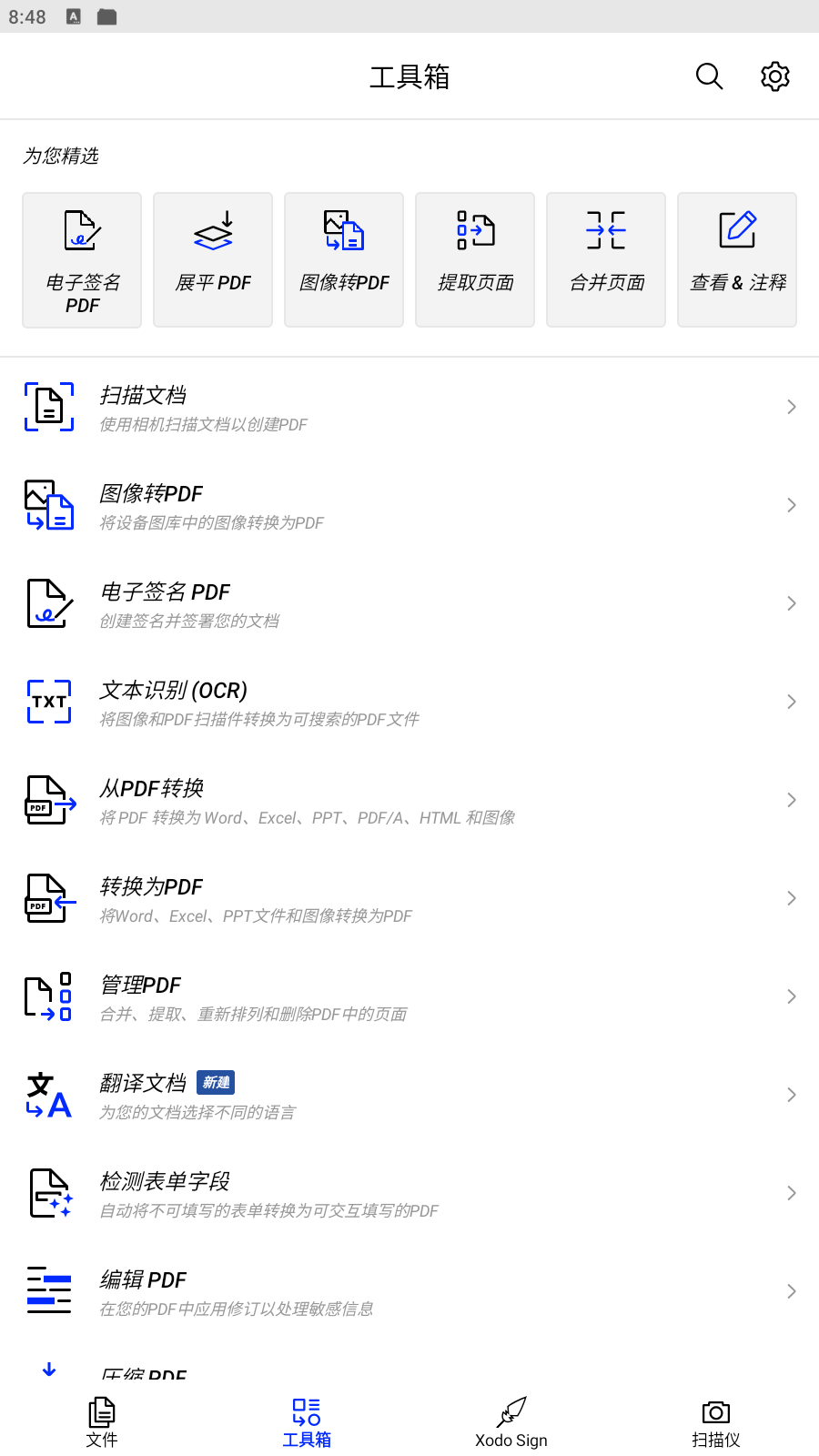Open 电子签名 PDF featured card
The image size is (819, 1456).
coord(82,259)
